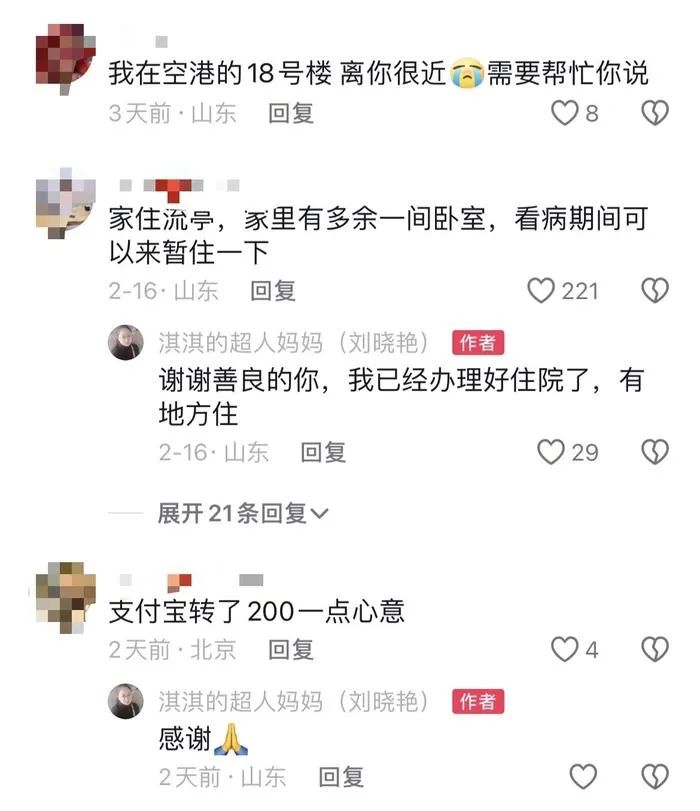Open author avatar beside 谢谢善良的你 reply
Viewport: 700px width, 811px height.
click(x=126, y=344)
